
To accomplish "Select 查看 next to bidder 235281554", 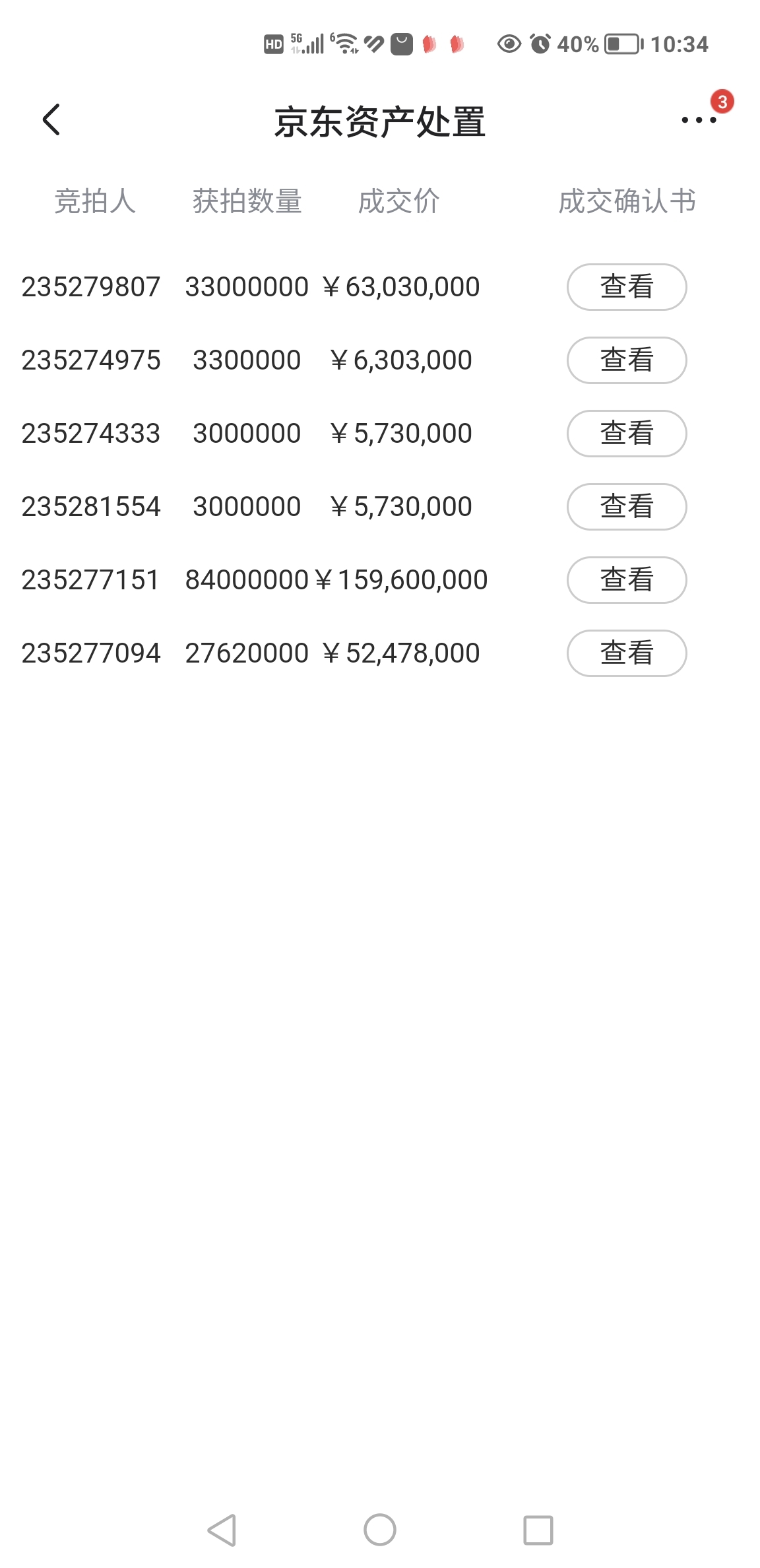I will tap(627, 507).
